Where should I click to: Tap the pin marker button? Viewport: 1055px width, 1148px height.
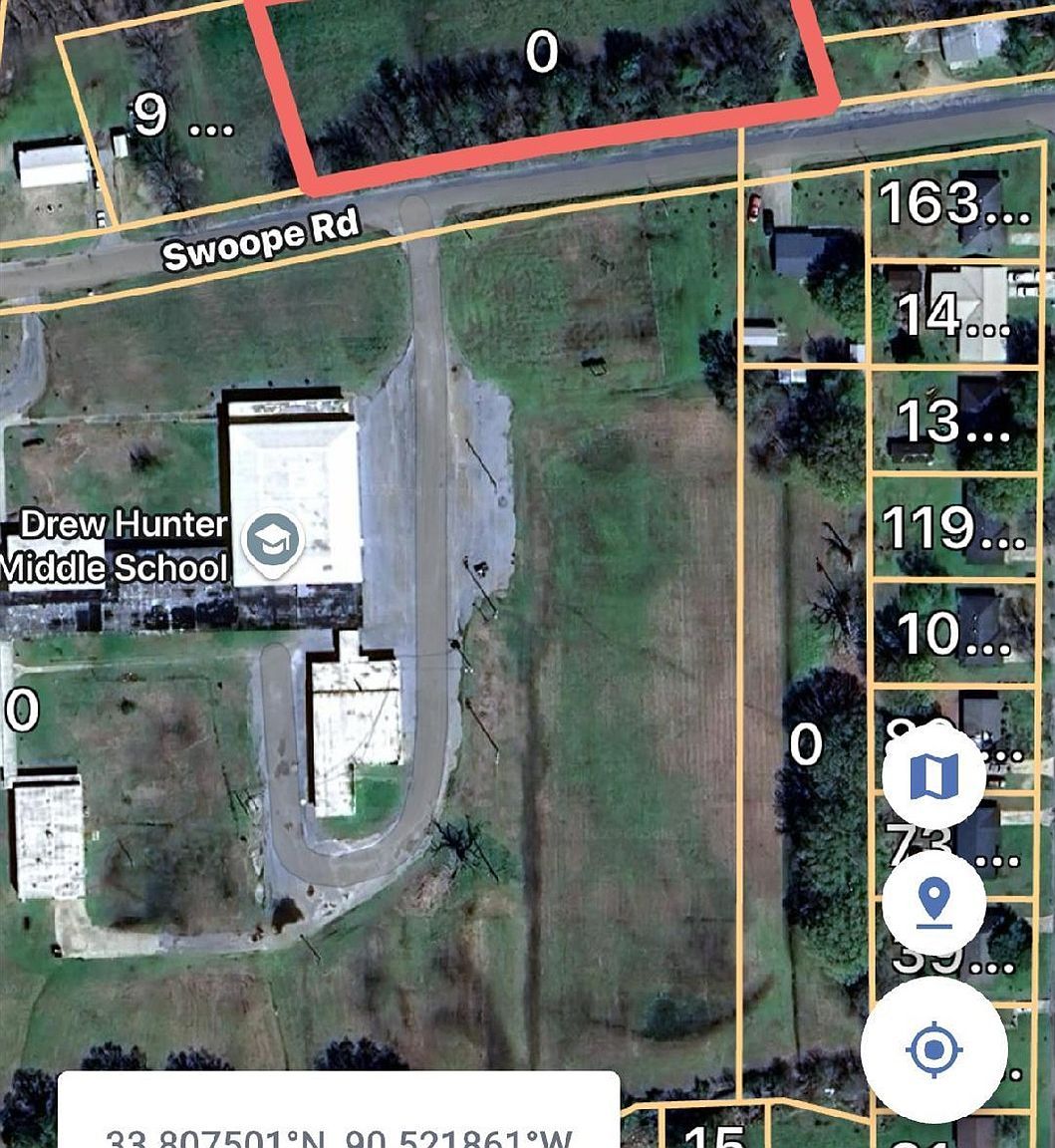[933, 902]
